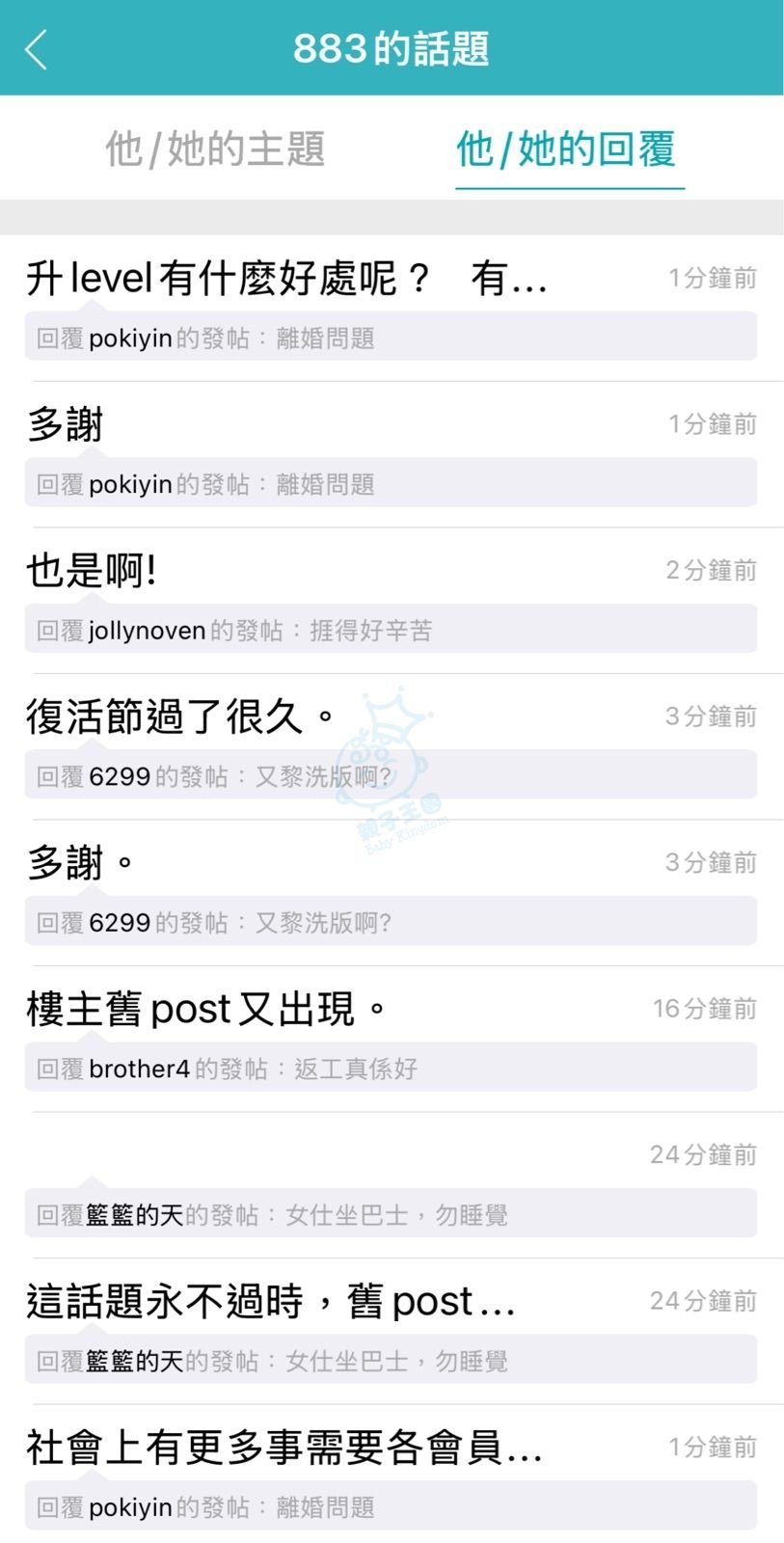Open the 也是啊! reply to jollynoven
The width and height of the screenshot is (784, 1543).
93,571
